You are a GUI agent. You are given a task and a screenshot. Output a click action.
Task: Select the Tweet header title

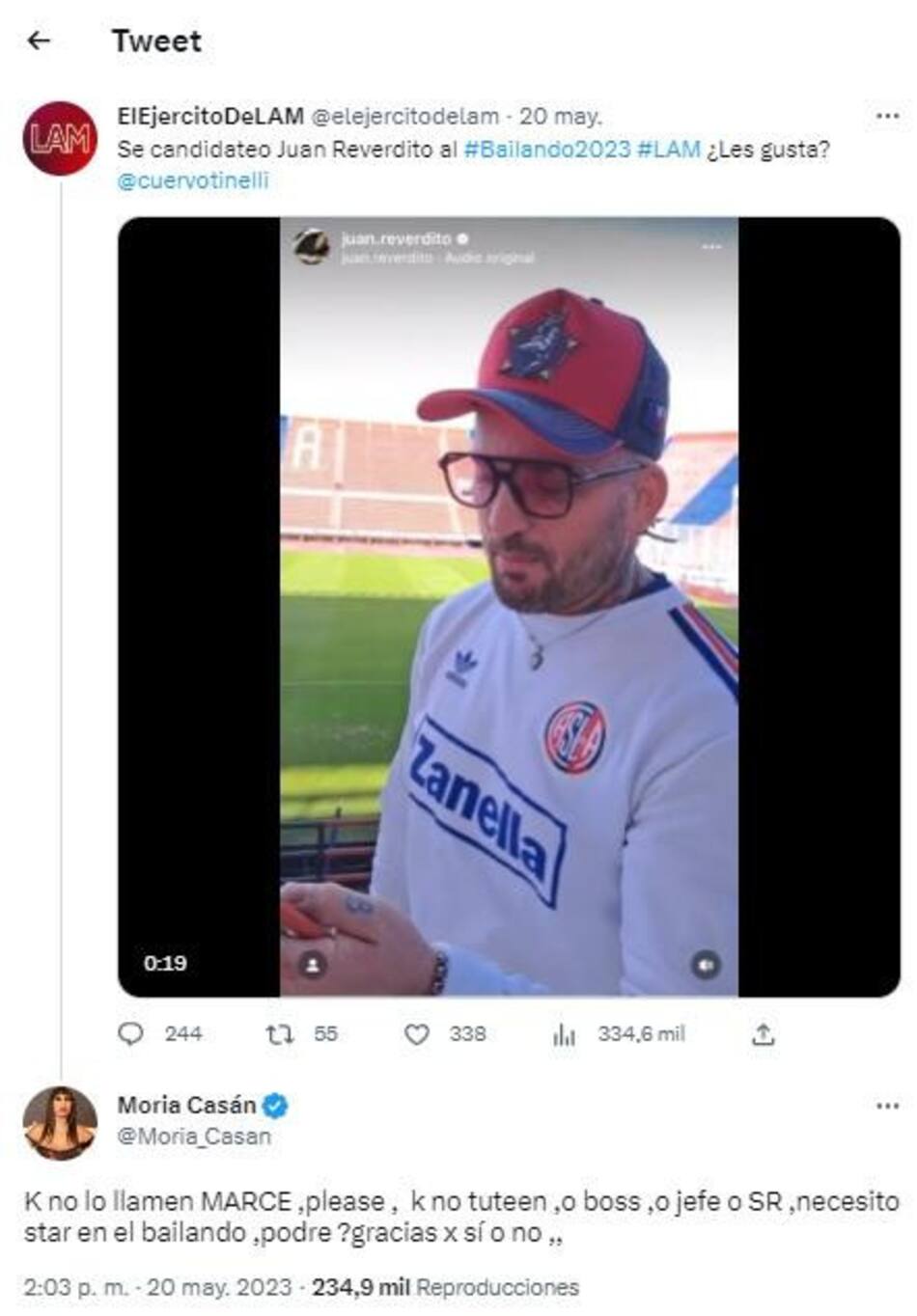(x=155, y=42)
